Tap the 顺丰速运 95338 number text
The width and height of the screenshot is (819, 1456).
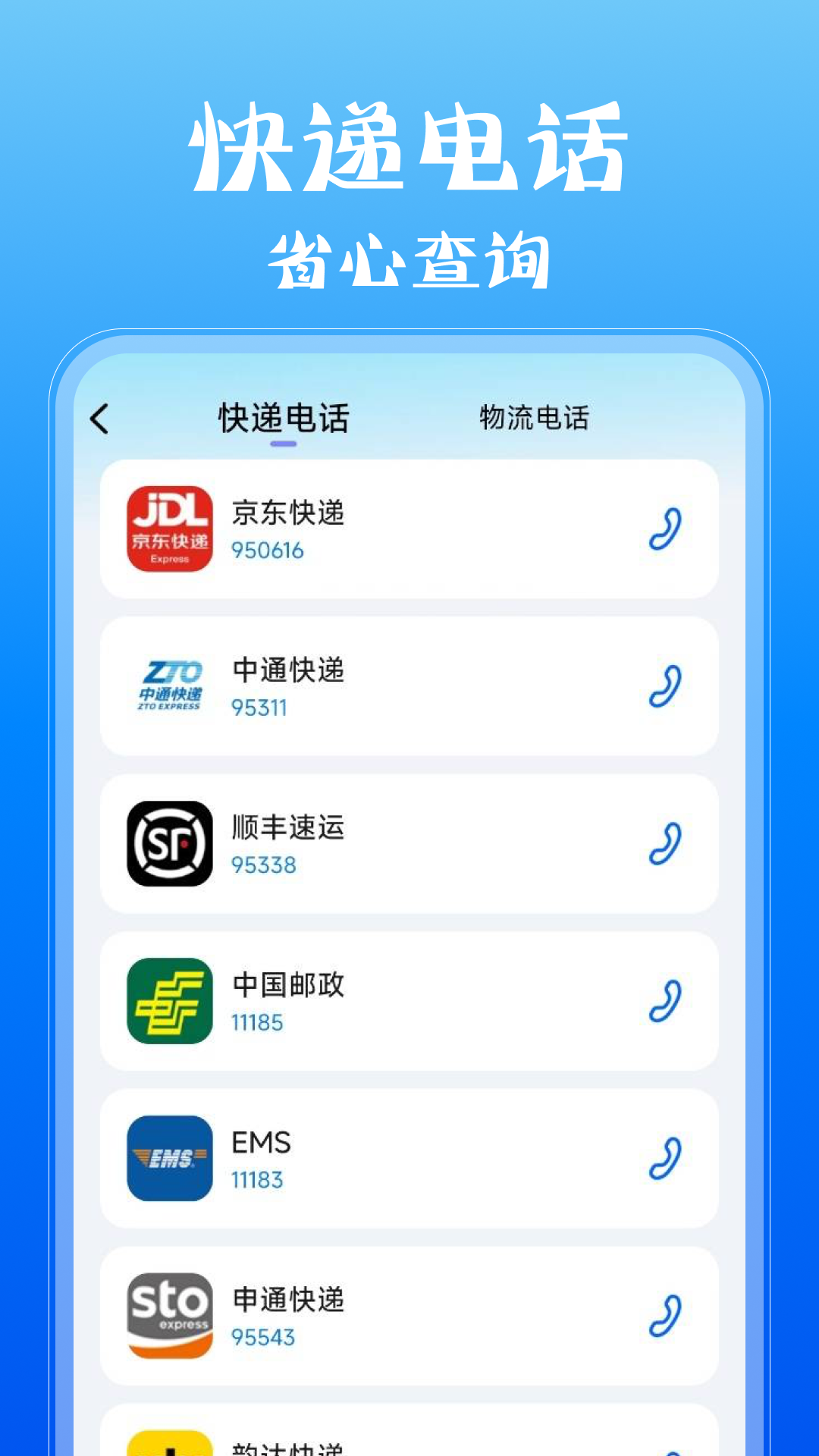coord(264,864)
